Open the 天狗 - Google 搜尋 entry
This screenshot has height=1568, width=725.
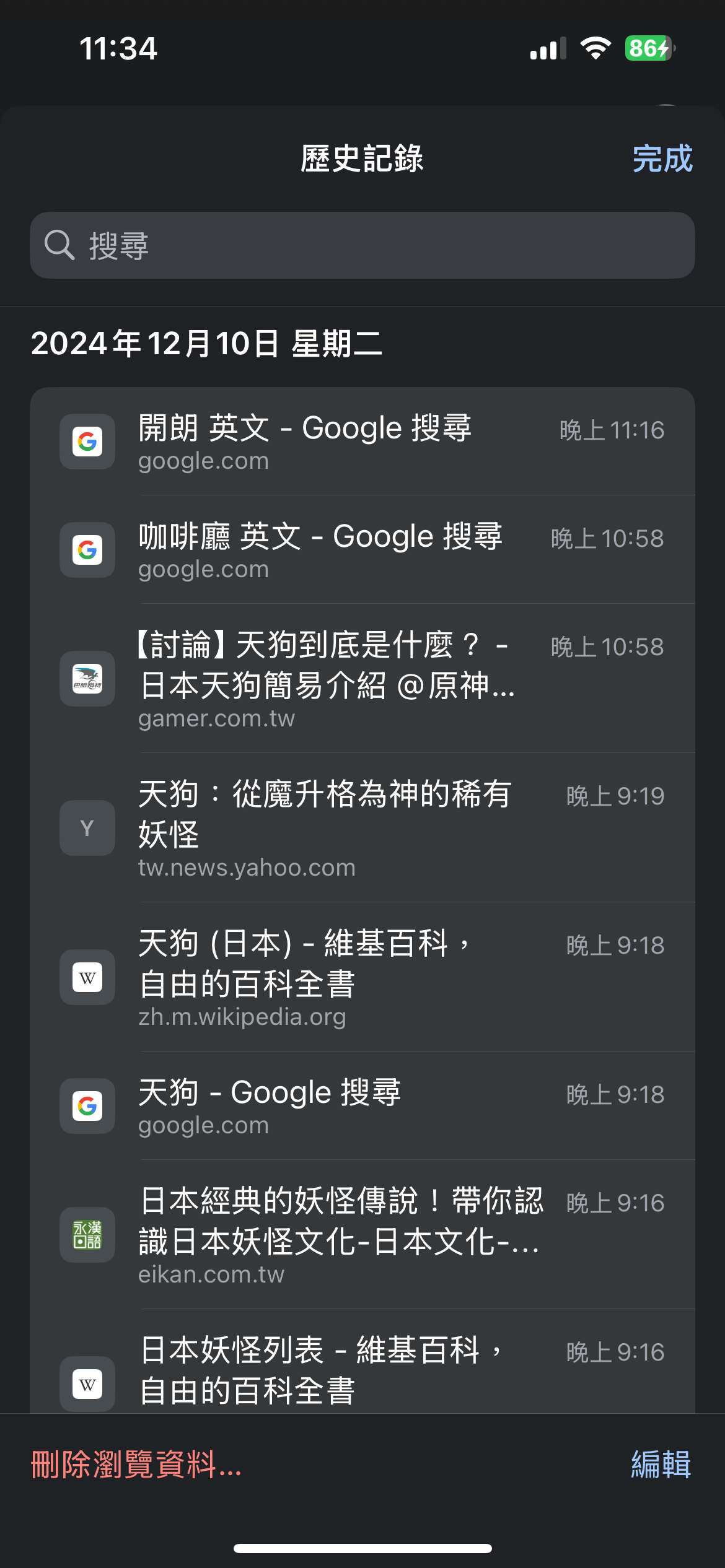pos(362,1106)
